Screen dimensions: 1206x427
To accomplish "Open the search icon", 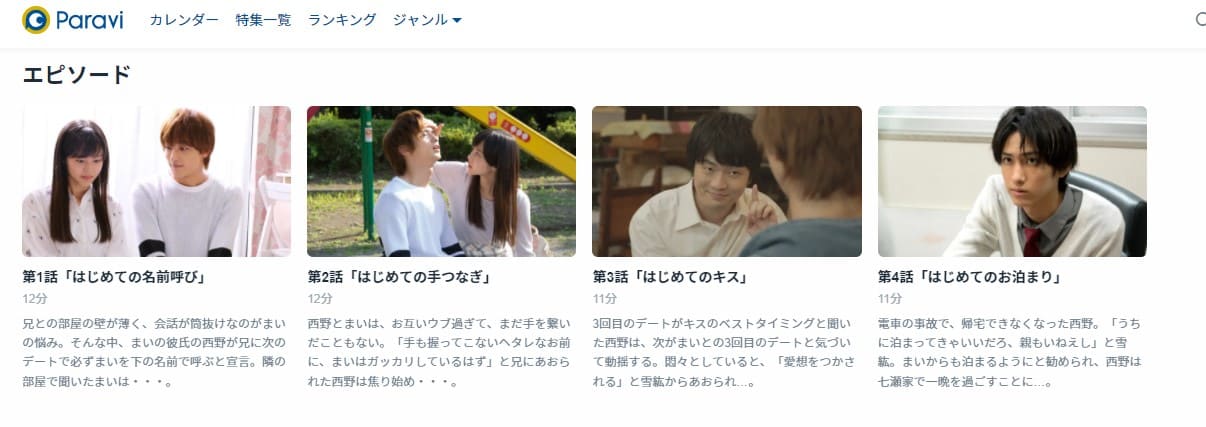I will (x=1200, y=19).
